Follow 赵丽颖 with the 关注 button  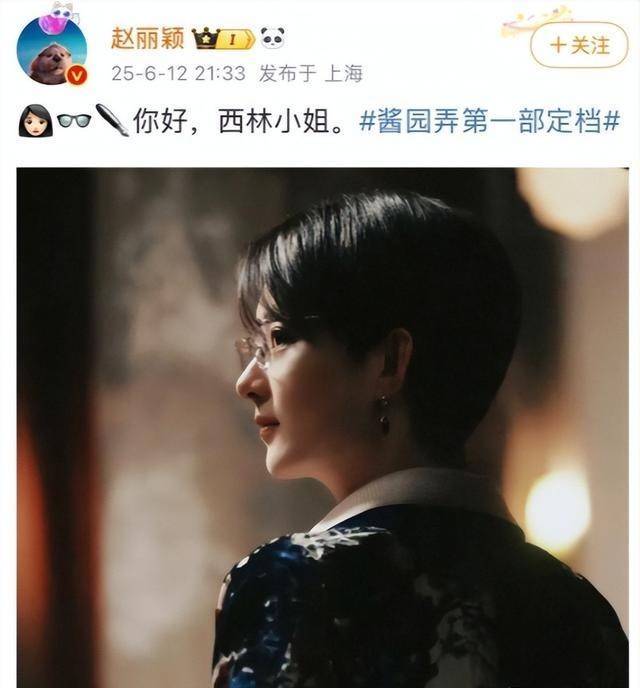point(579,45)
